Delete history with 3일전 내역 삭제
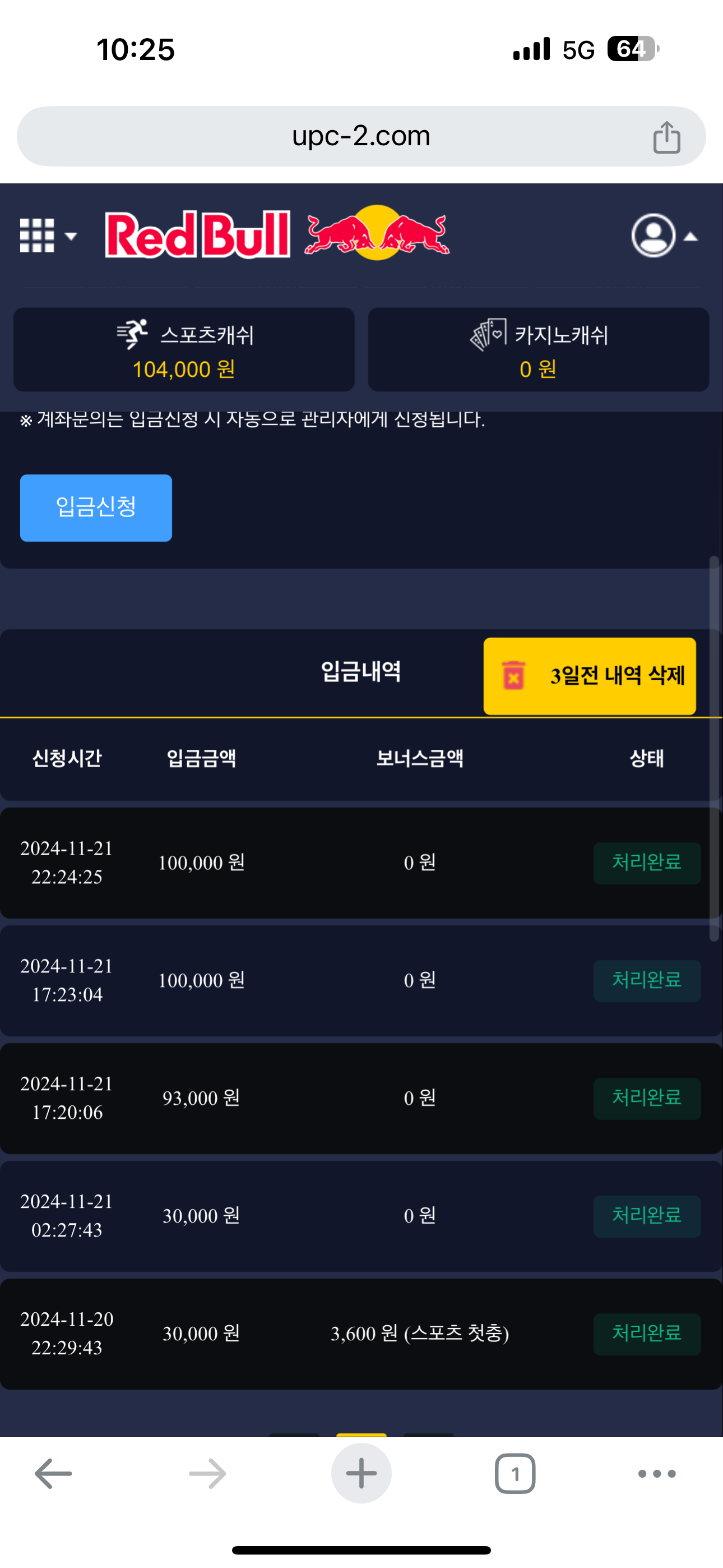723x1568 pixels. (x=589, y=676)
